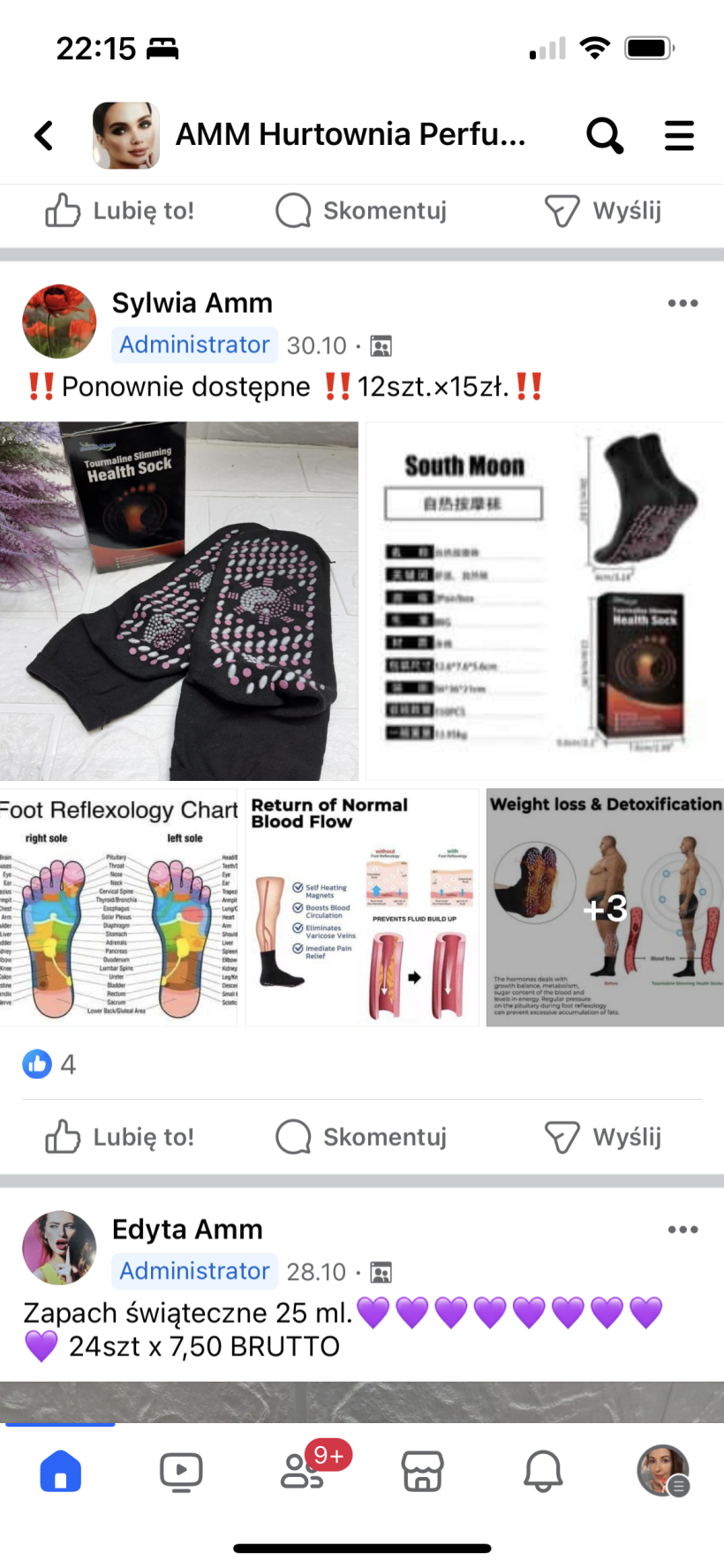View who reacted to Sylwia's post

(x=49, y=1064)
